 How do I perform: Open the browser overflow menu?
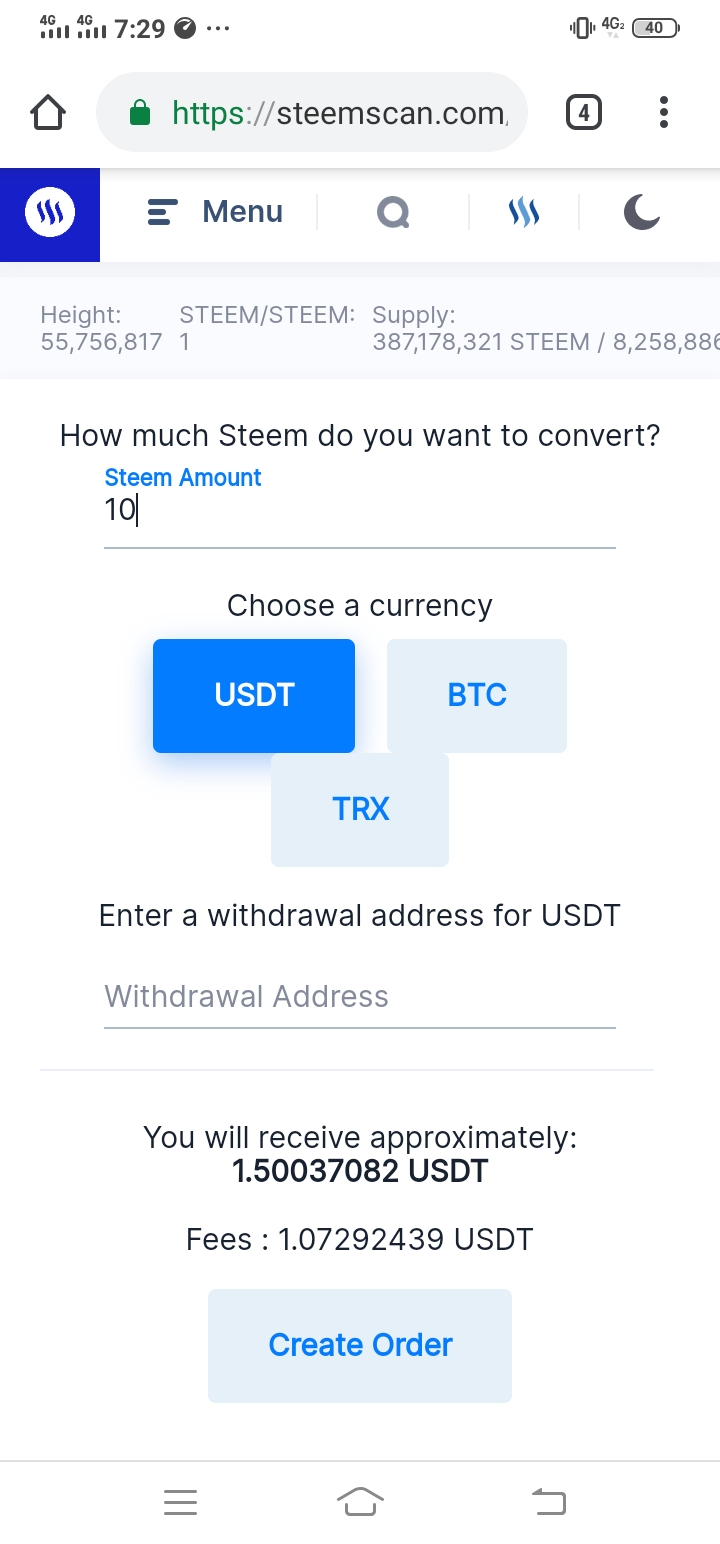(663, 112)
